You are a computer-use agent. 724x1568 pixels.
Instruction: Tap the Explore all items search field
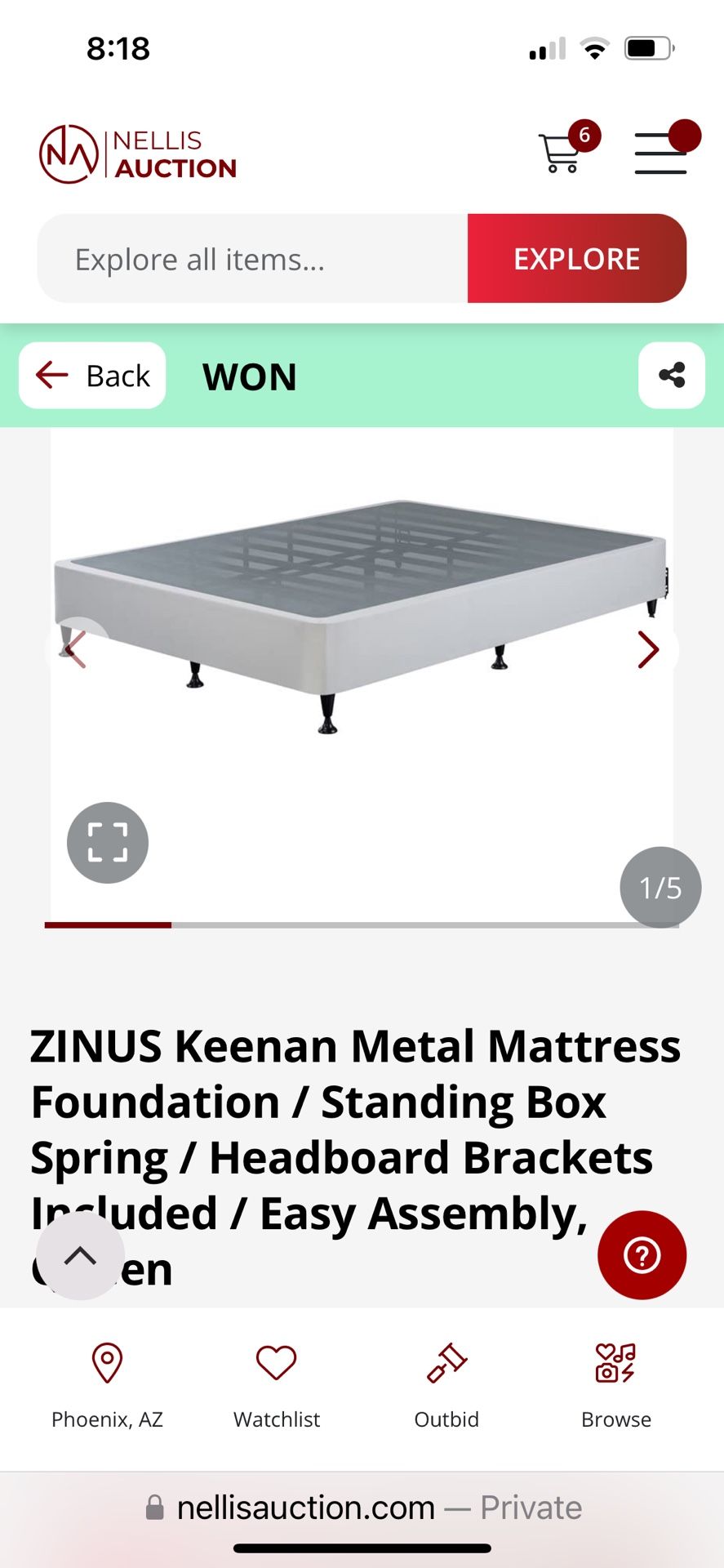[245, 259]
